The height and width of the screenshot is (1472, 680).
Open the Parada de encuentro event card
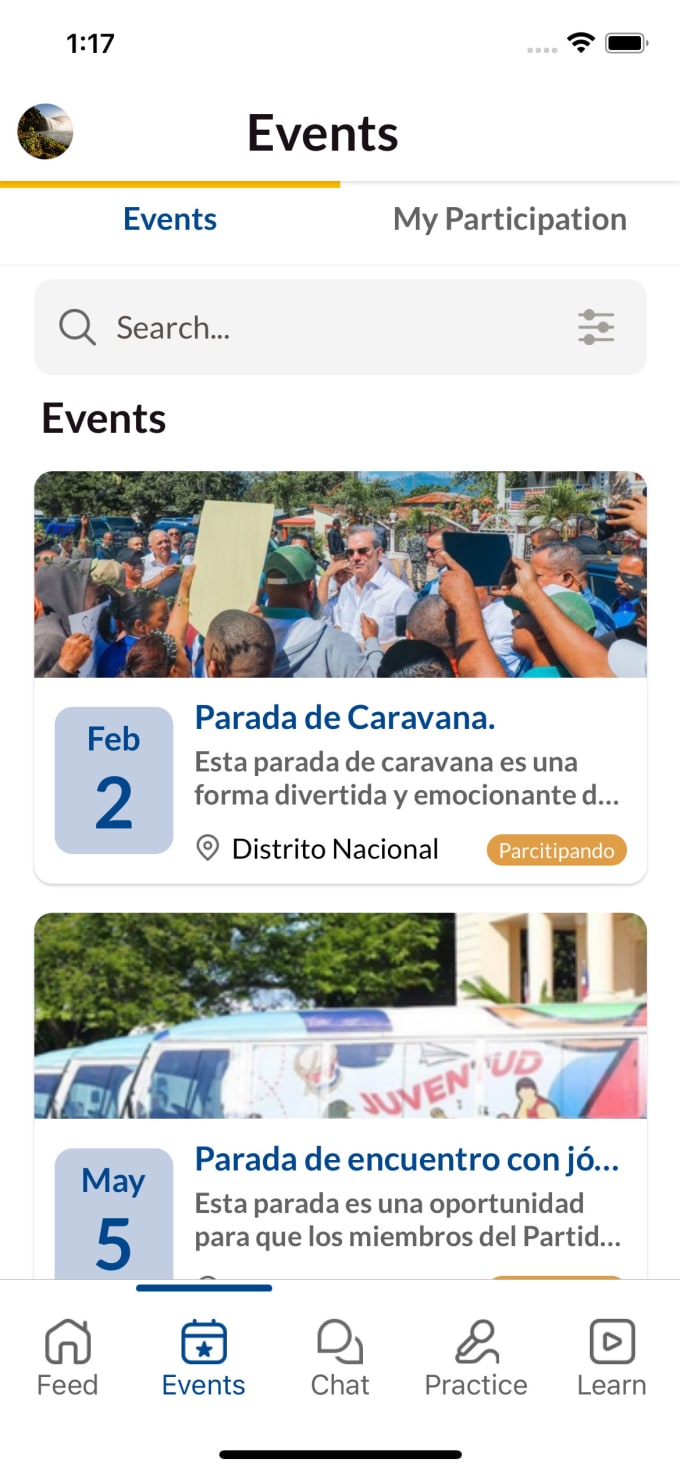pos(340,1100)
